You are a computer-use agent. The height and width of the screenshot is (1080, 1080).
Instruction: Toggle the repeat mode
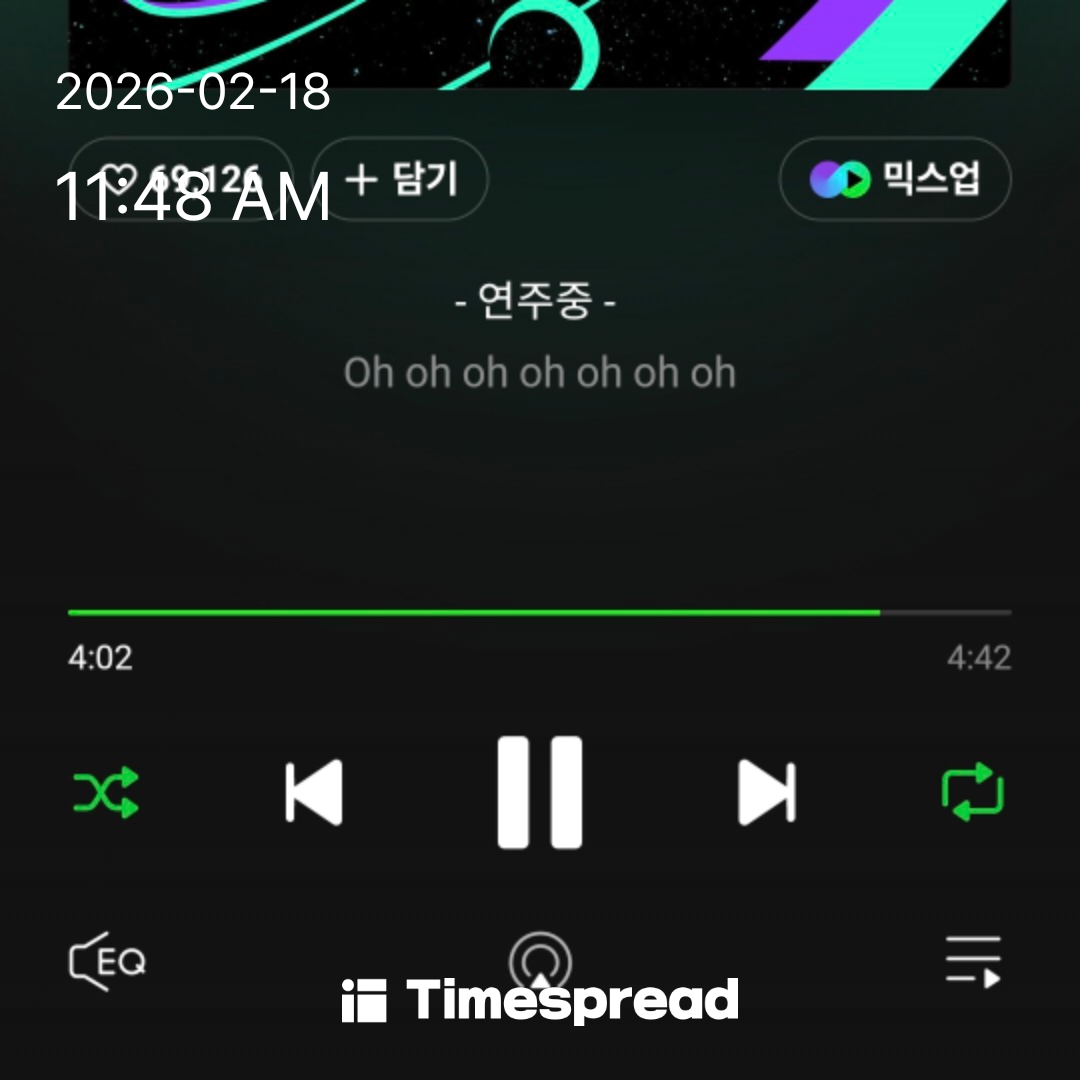(x=973, y=792)
